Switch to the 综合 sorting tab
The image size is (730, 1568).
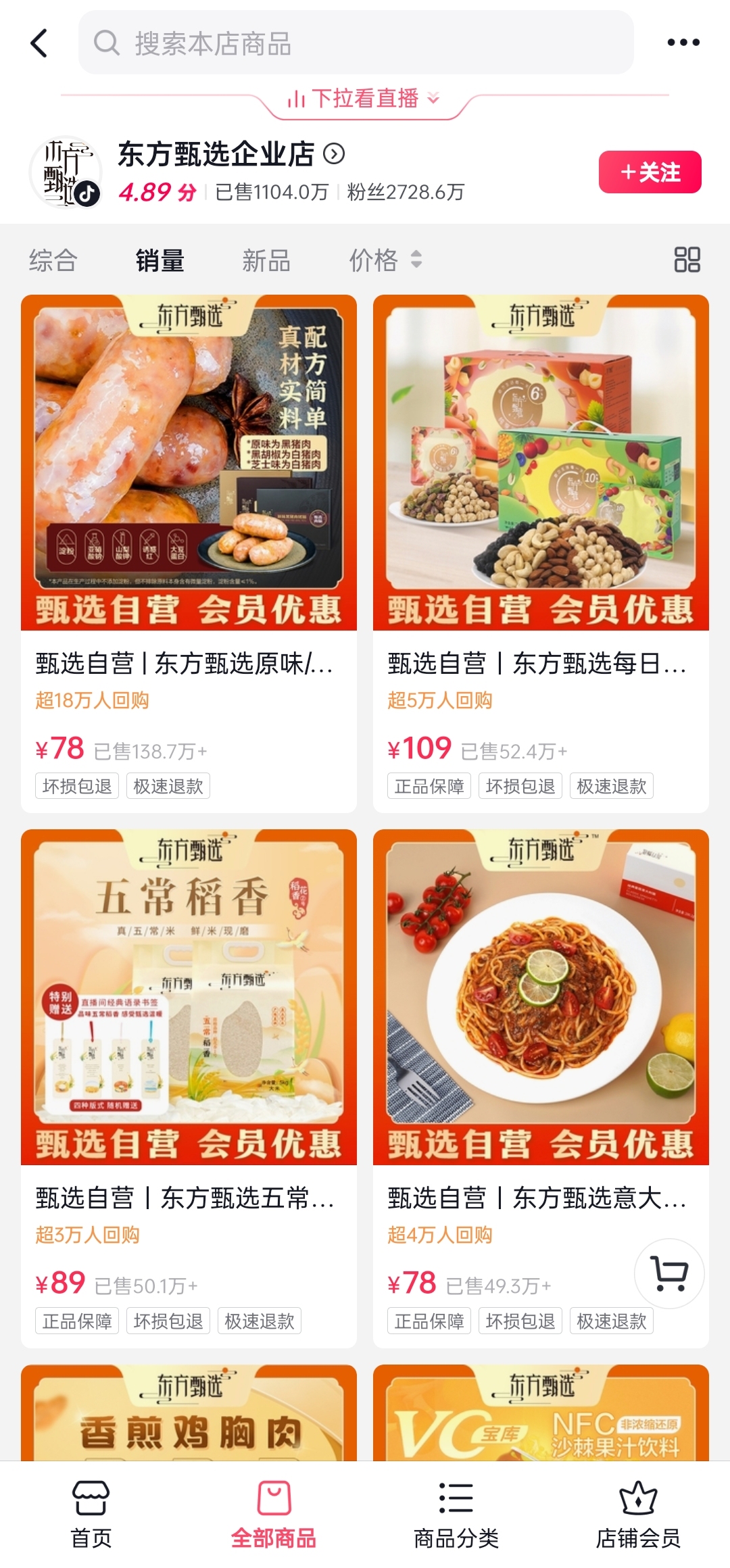click(x=53, y=260)
